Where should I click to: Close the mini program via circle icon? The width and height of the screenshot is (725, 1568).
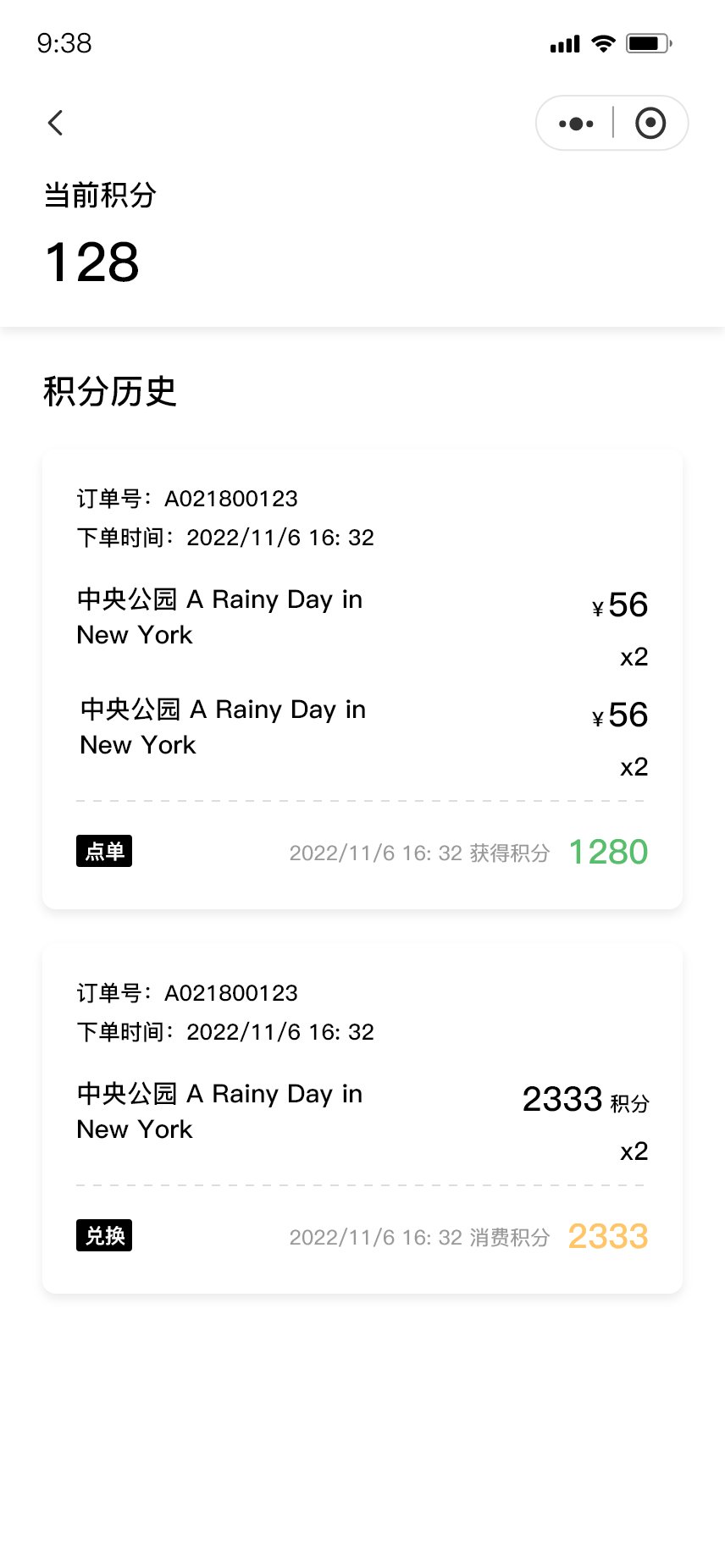pos(650,124)
